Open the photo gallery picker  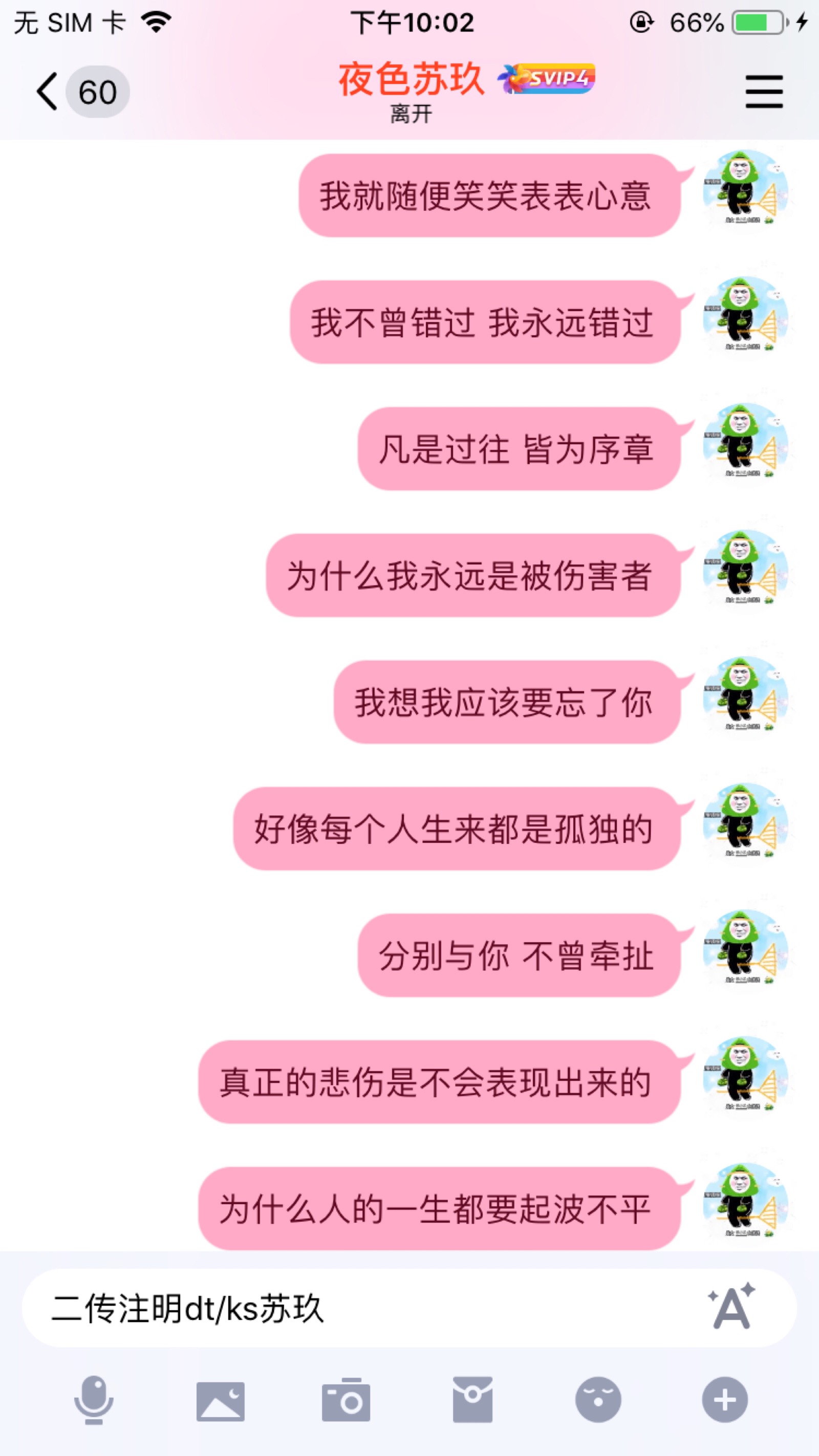pyautogui.click(x=221, y=1401)
